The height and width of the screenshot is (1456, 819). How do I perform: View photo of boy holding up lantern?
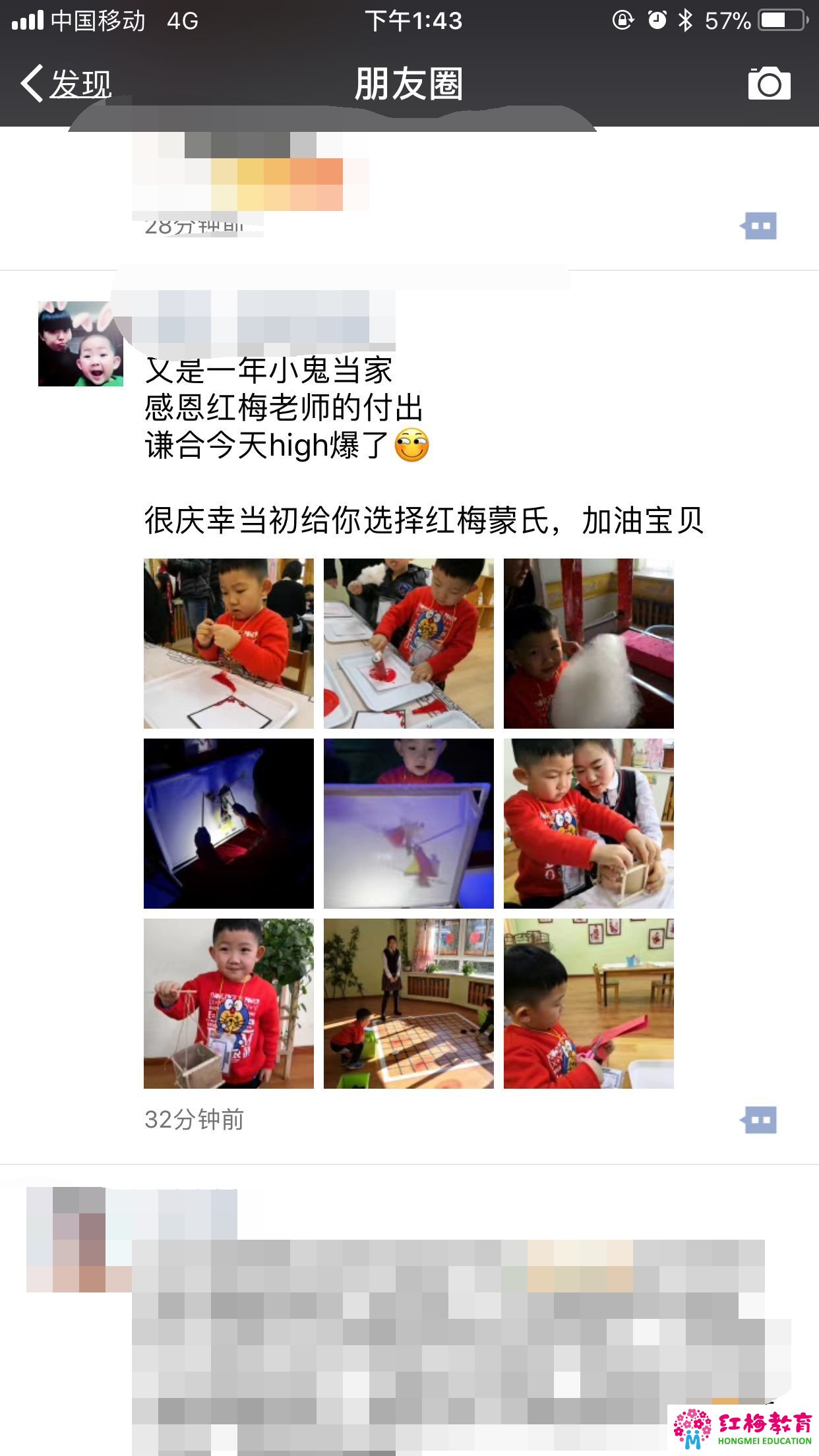click(x=229, y=1004)
